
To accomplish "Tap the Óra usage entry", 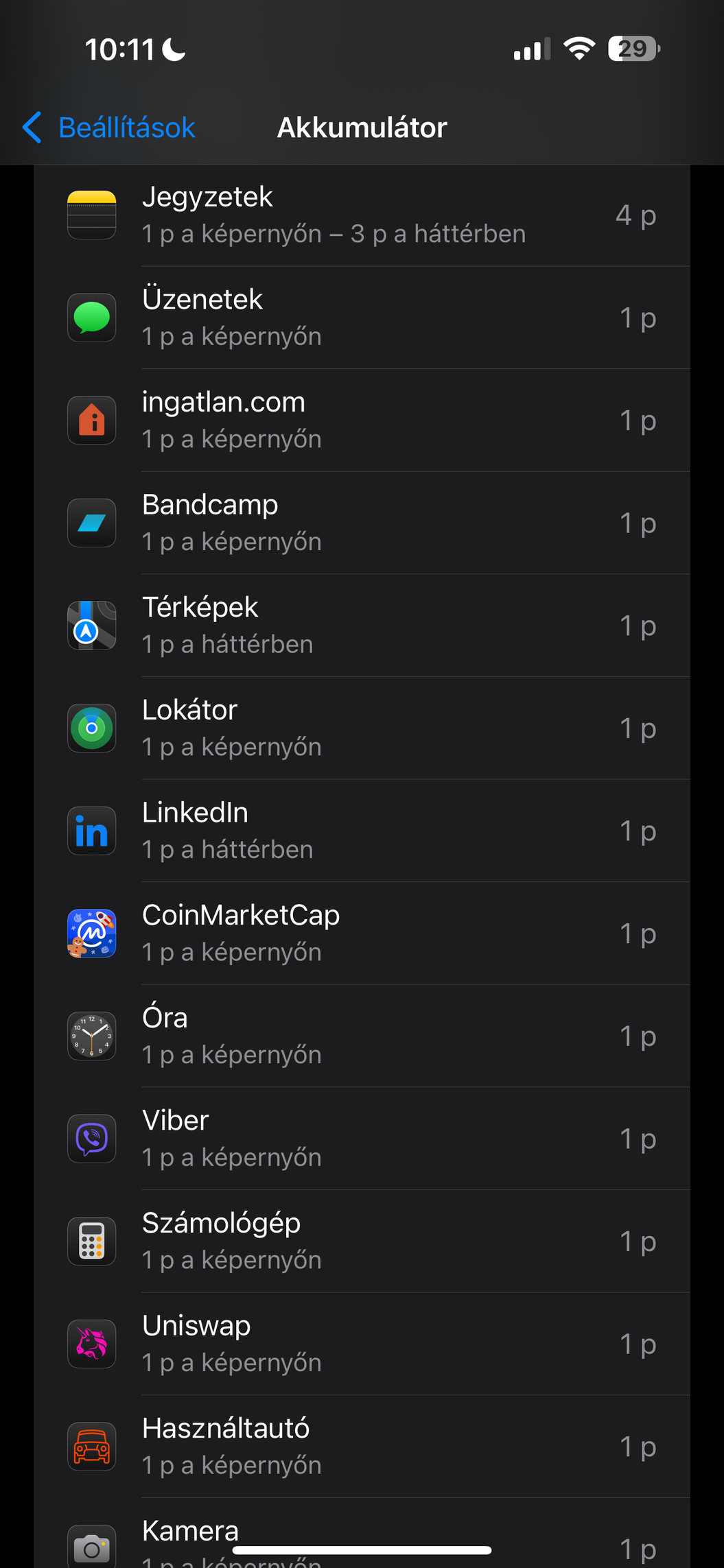I will [x=362, y=1036].
